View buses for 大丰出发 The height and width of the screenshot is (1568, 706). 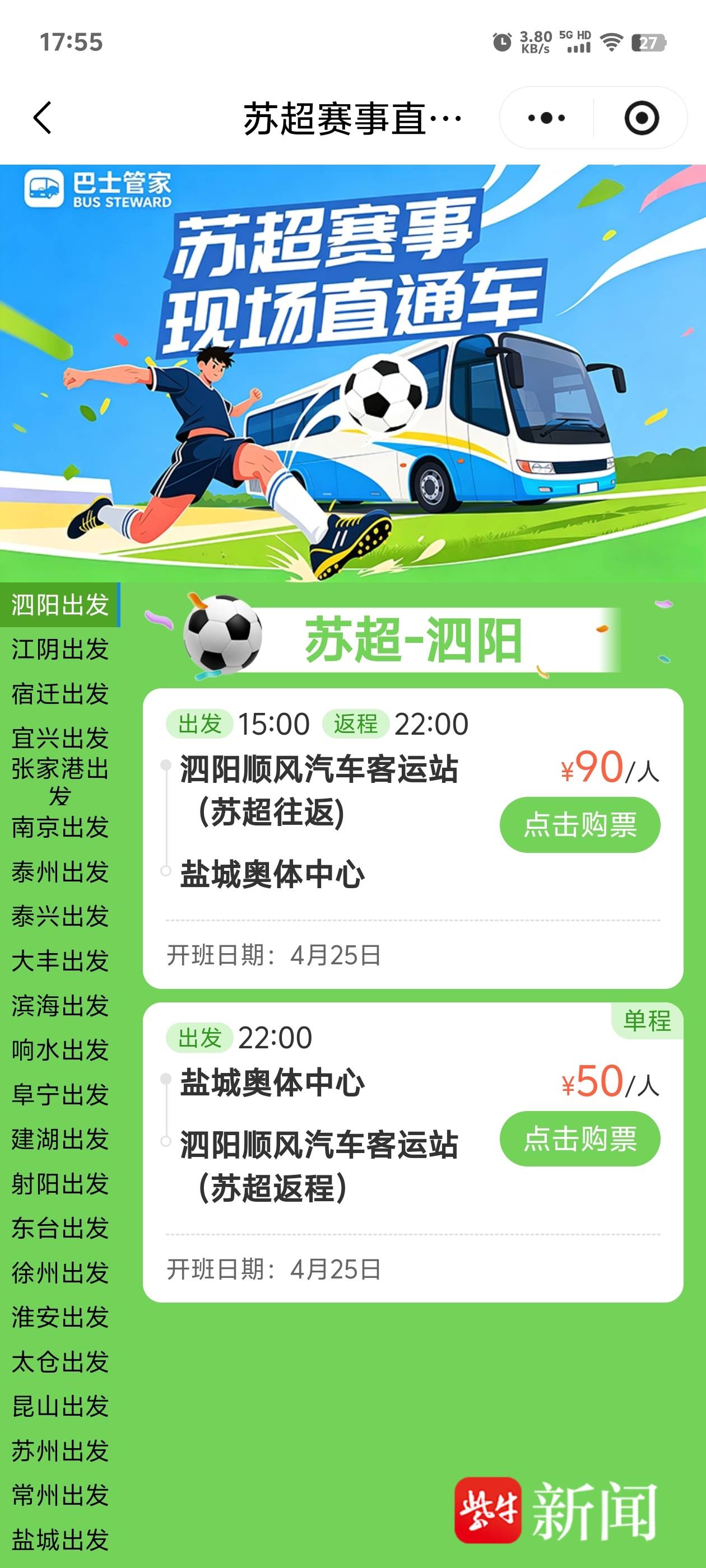(60, 960)
